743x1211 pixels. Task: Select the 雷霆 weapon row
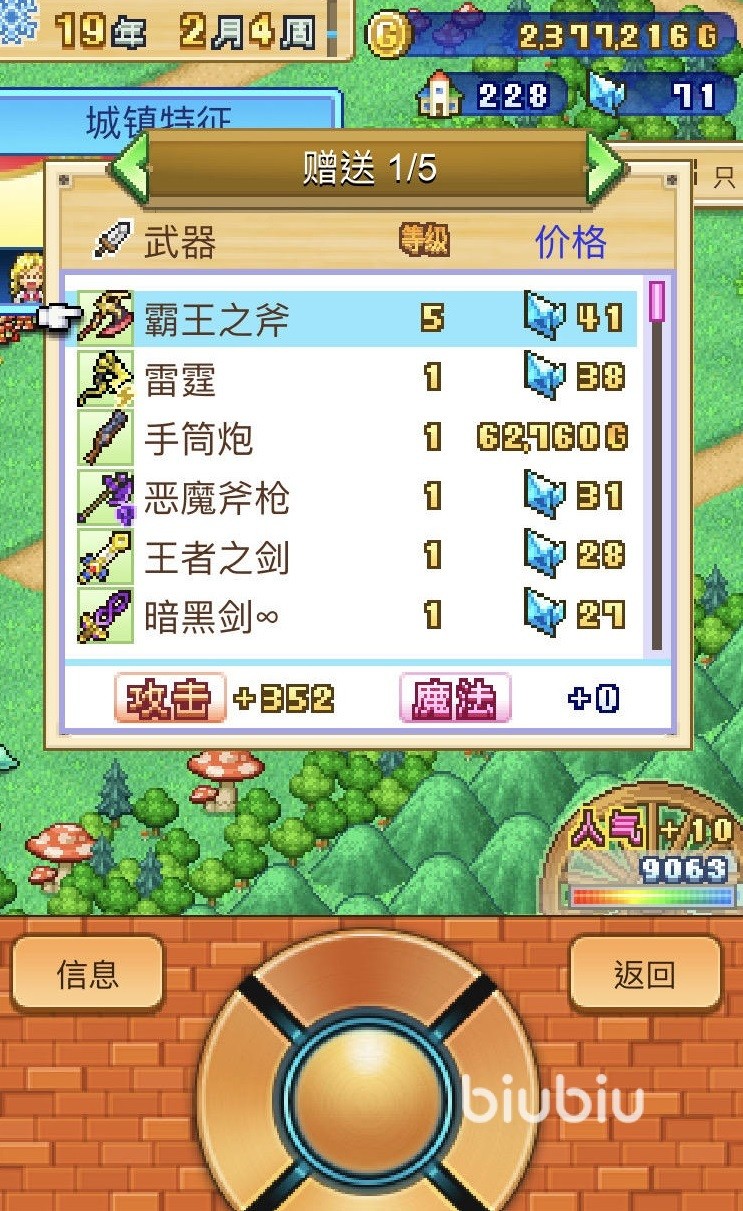(356, 378)
